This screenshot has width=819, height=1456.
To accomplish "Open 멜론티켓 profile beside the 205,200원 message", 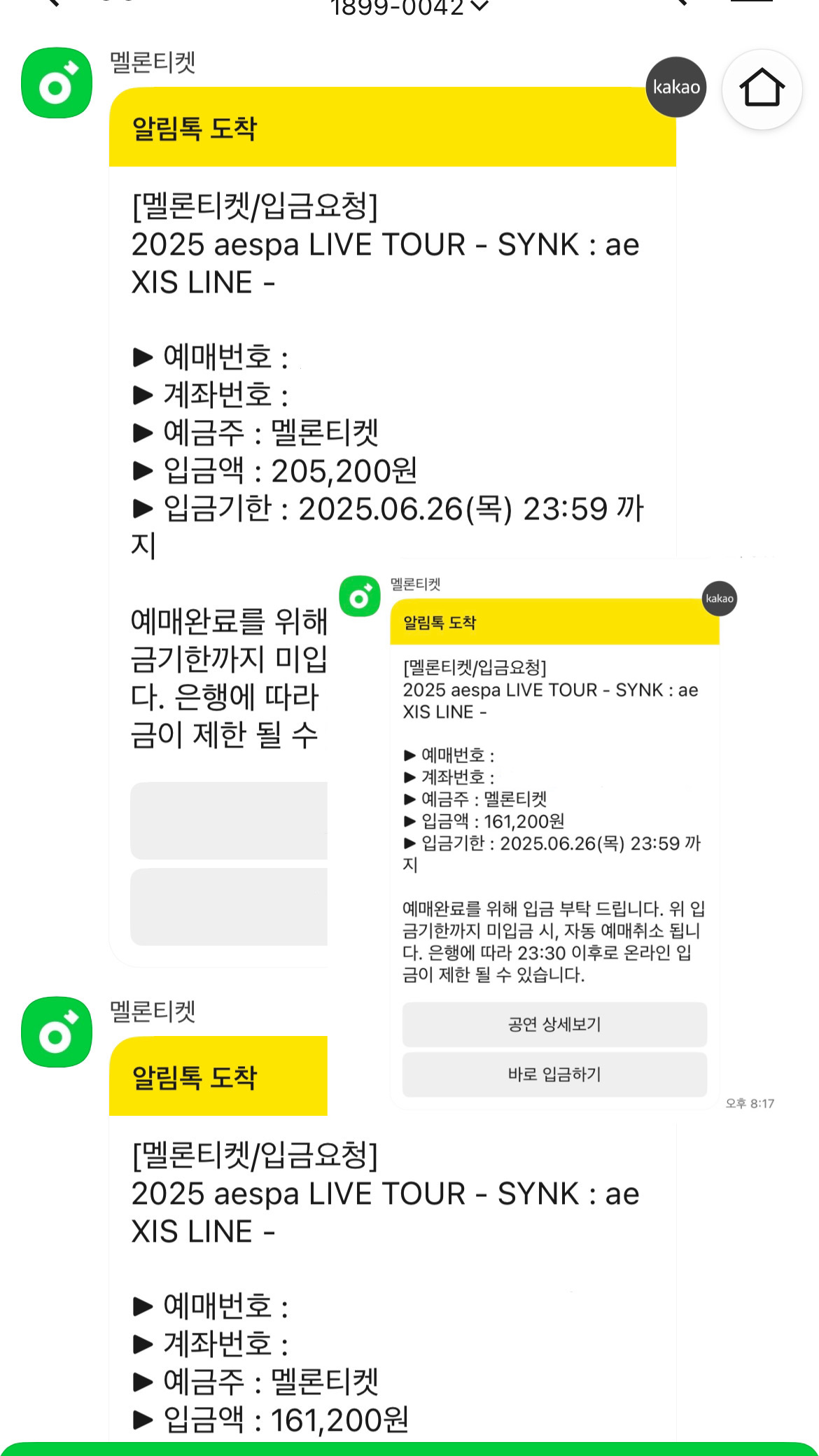I will 57,83.
